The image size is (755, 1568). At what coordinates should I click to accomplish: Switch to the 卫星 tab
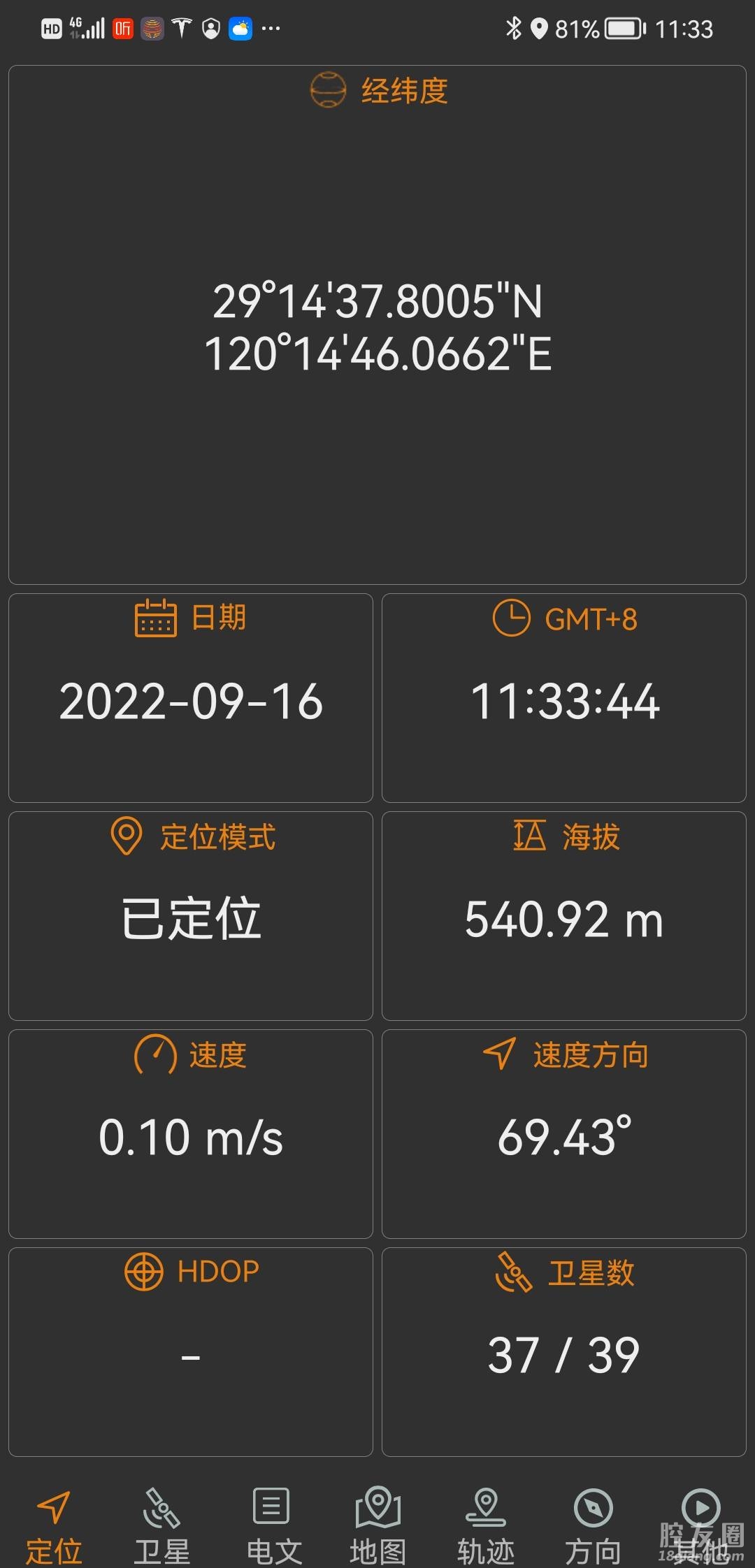161,1525
